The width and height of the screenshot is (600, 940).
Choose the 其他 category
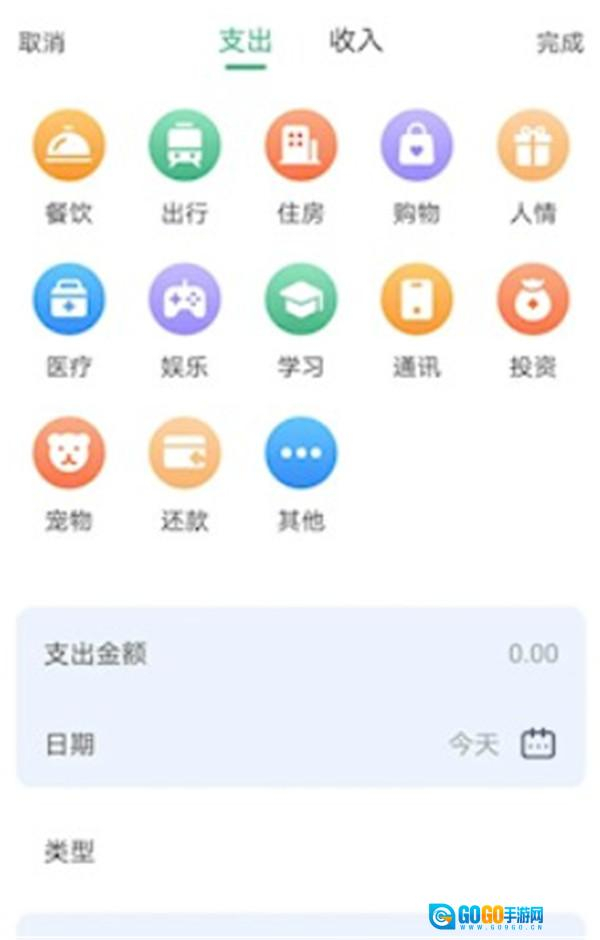click(x=301, y=453)
